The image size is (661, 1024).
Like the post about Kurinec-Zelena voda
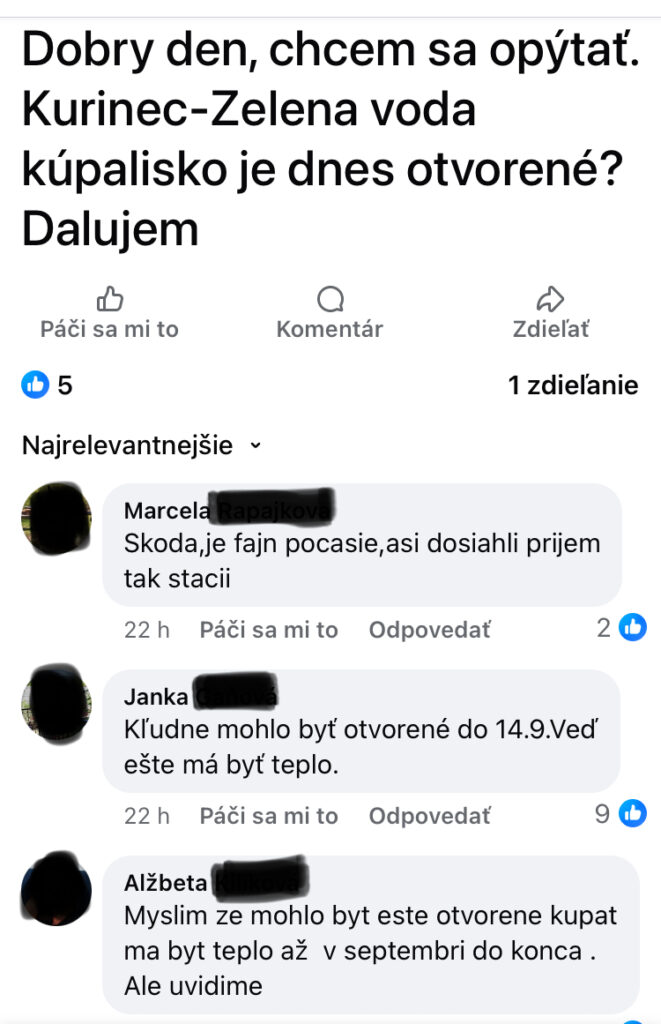click(x=109, y=312)
